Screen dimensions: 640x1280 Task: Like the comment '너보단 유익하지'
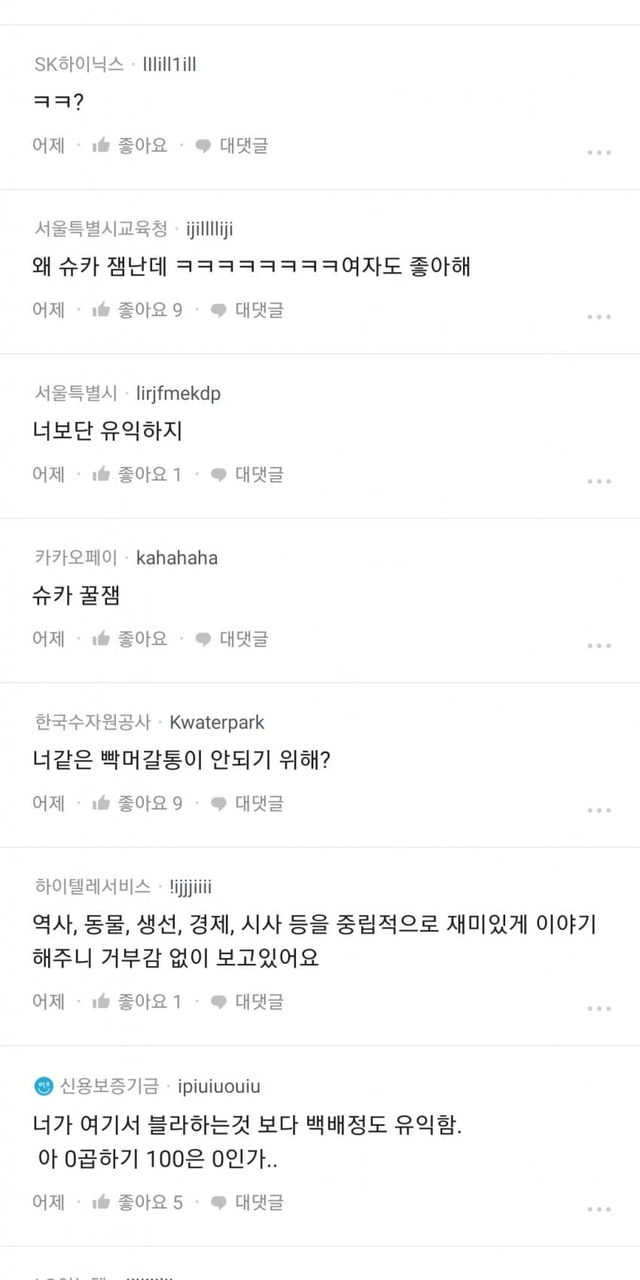point(137,474)
